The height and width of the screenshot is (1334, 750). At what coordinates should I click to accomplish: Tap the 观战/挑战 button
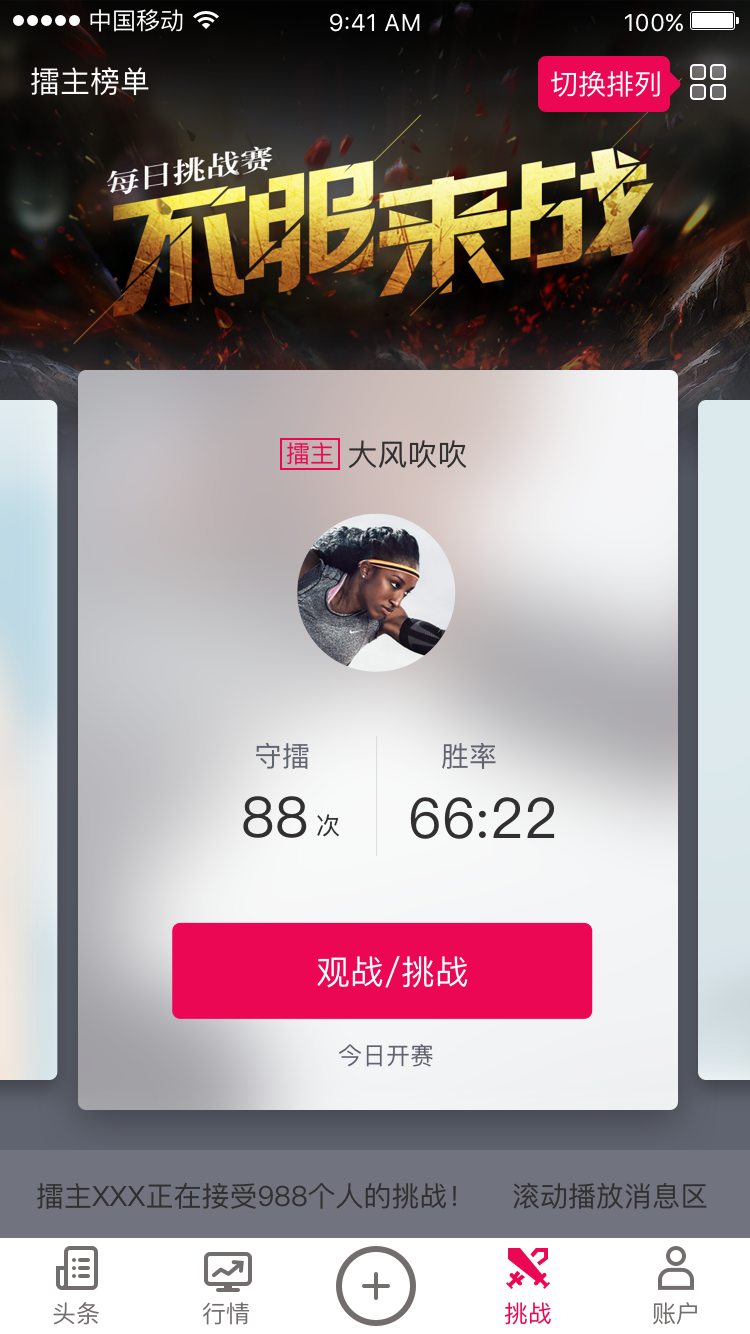click(382, 971)
